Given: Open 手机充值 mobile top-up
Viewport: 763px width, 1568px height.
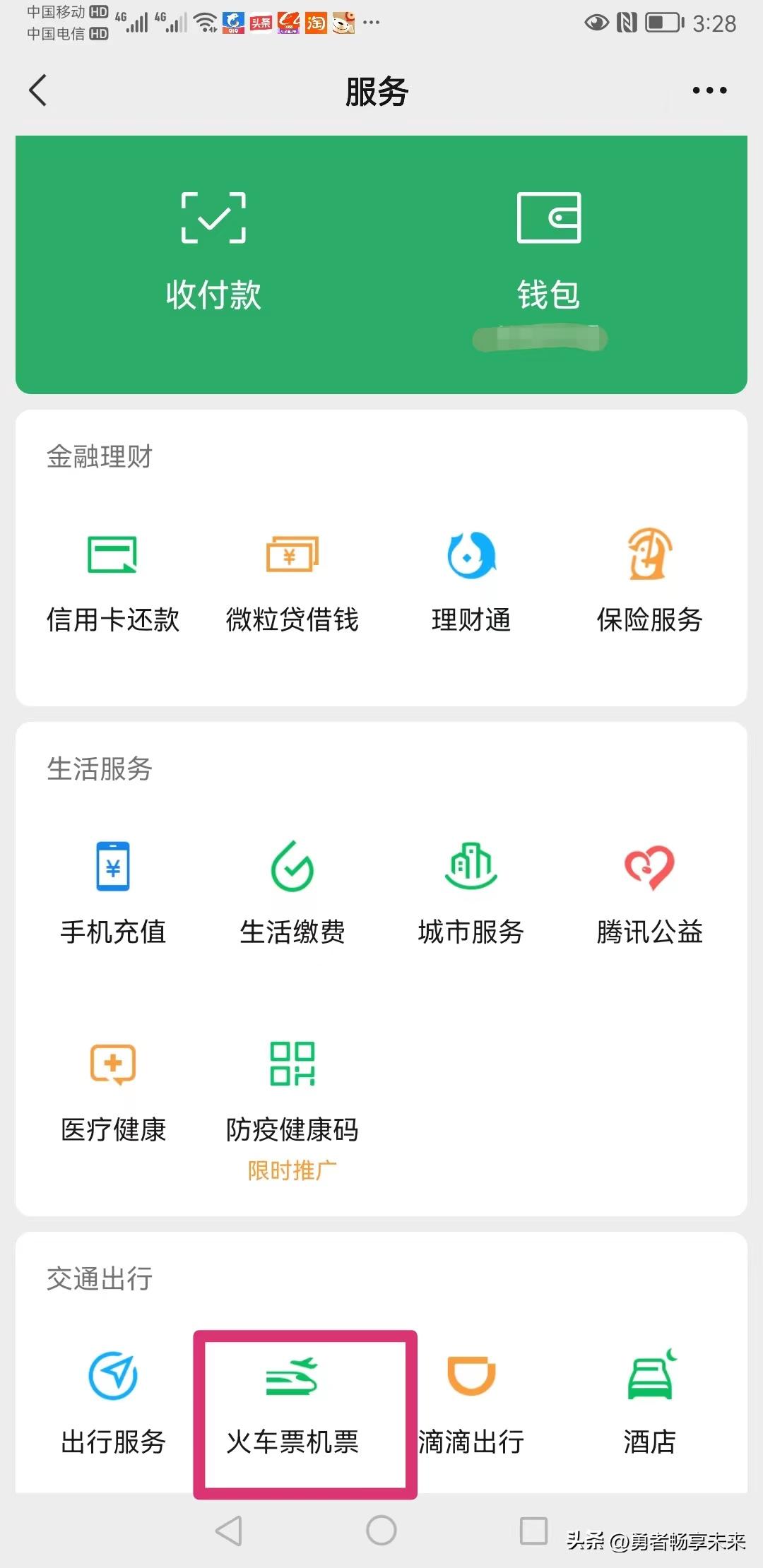Looking at the screenshot, I should point(113,890).
